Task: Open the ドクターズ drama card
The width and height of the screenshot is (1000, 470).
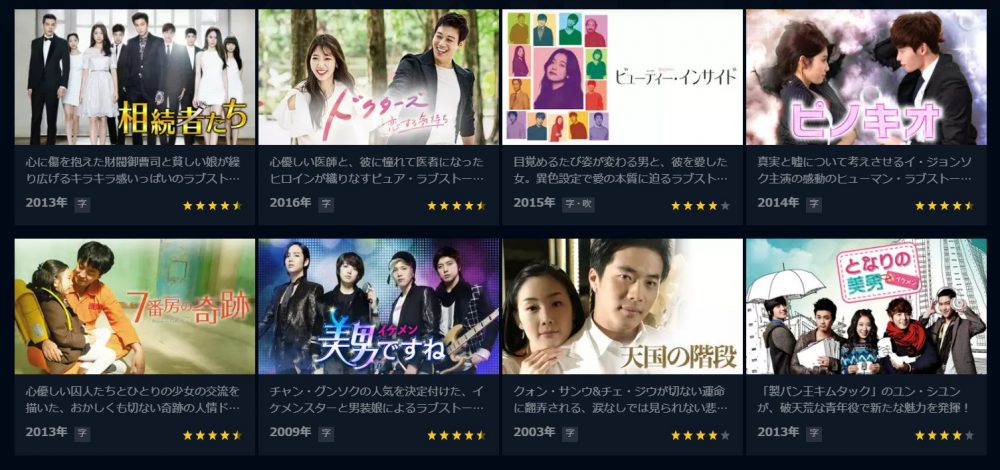Action: (x=378, y=78)
